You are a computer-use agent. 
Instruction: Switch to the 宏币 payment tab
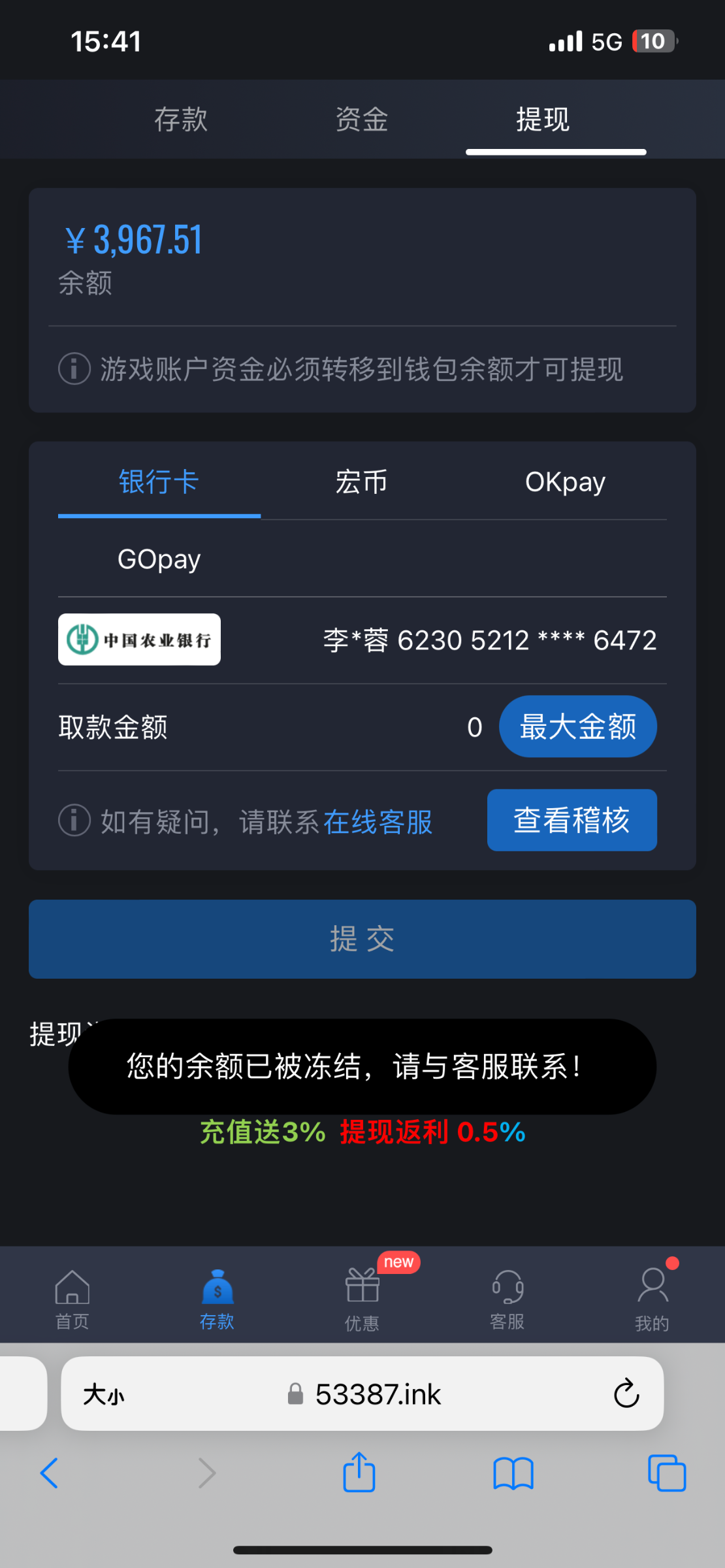click(362, 482)
